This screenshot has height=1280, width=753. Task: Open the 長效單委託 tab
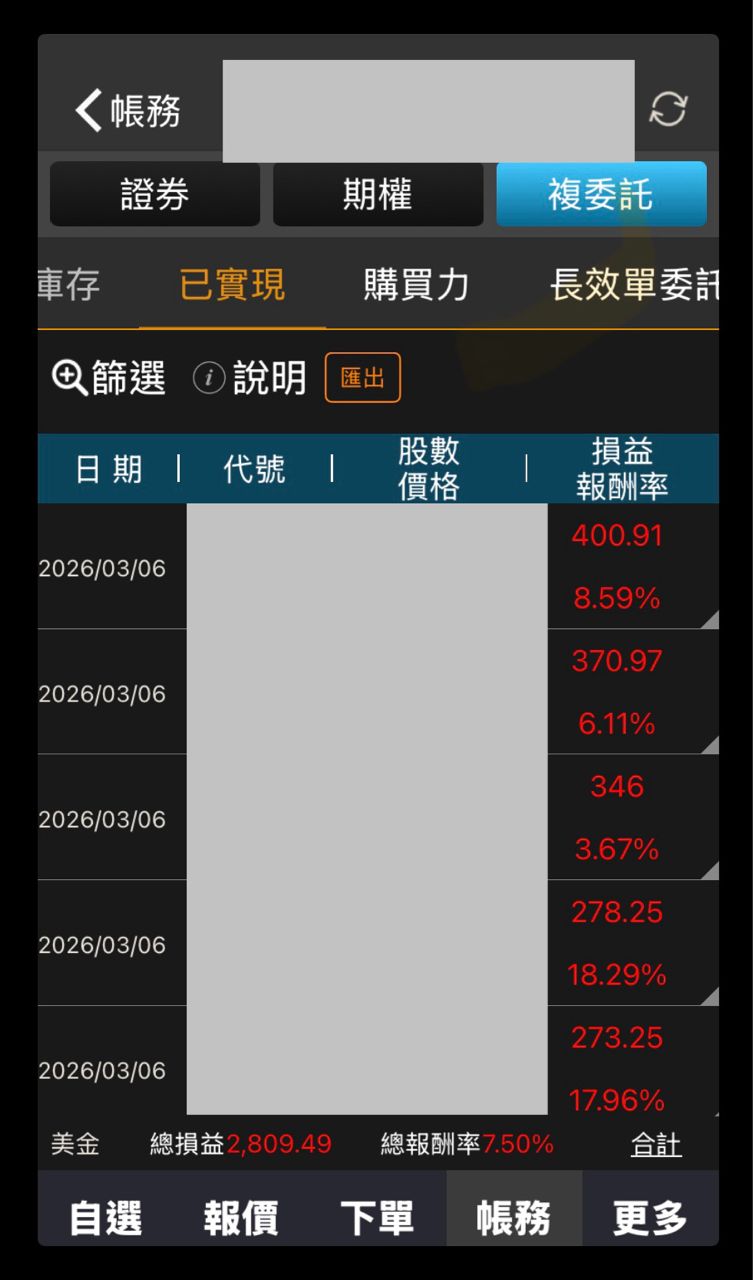pyautogui.click(x=632, y=286)
